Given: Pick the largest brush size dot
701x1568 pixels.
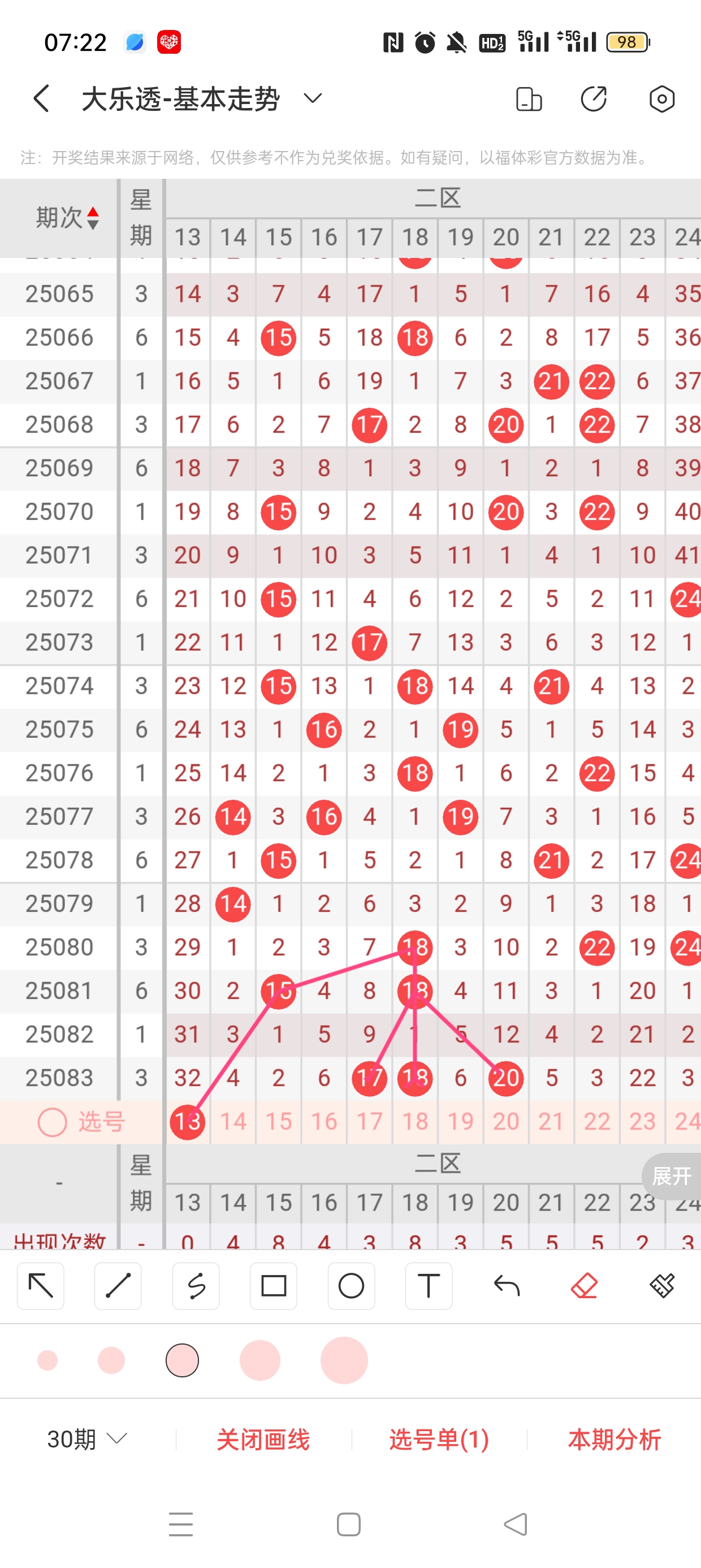Looking at the screenshot, I should click(x=344, y=1360).
